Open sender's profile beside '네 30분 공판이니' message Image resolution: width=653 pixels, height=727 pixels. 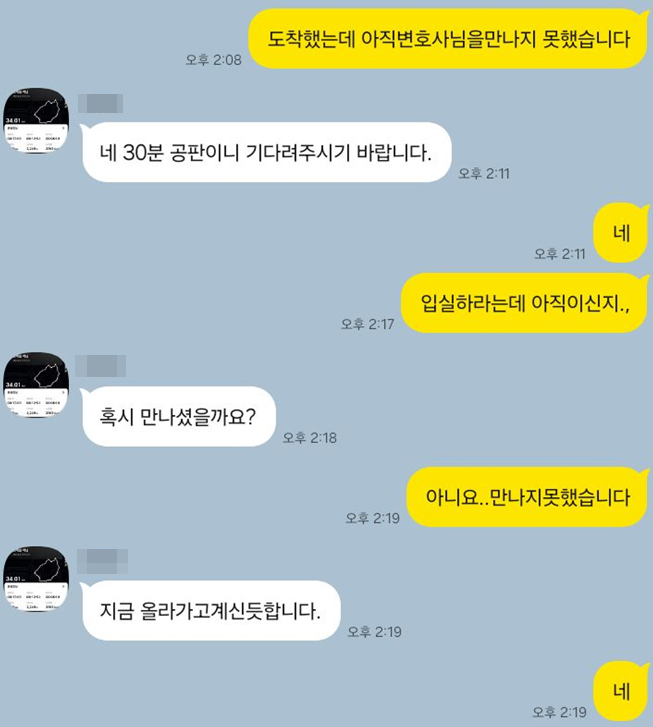pyautogui.click(x=36, y=121)
